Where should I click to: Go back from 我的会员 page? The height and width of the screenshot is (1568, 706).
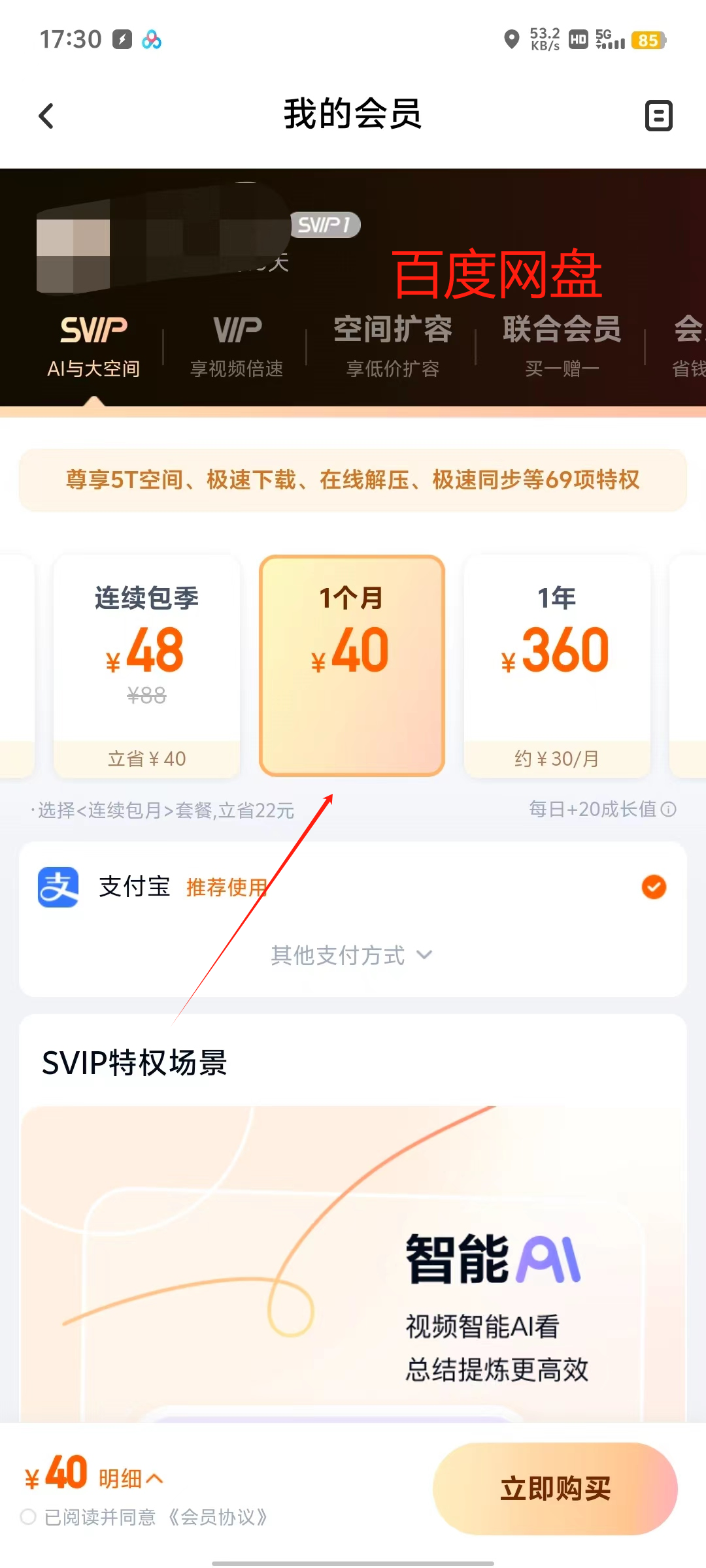46,116
